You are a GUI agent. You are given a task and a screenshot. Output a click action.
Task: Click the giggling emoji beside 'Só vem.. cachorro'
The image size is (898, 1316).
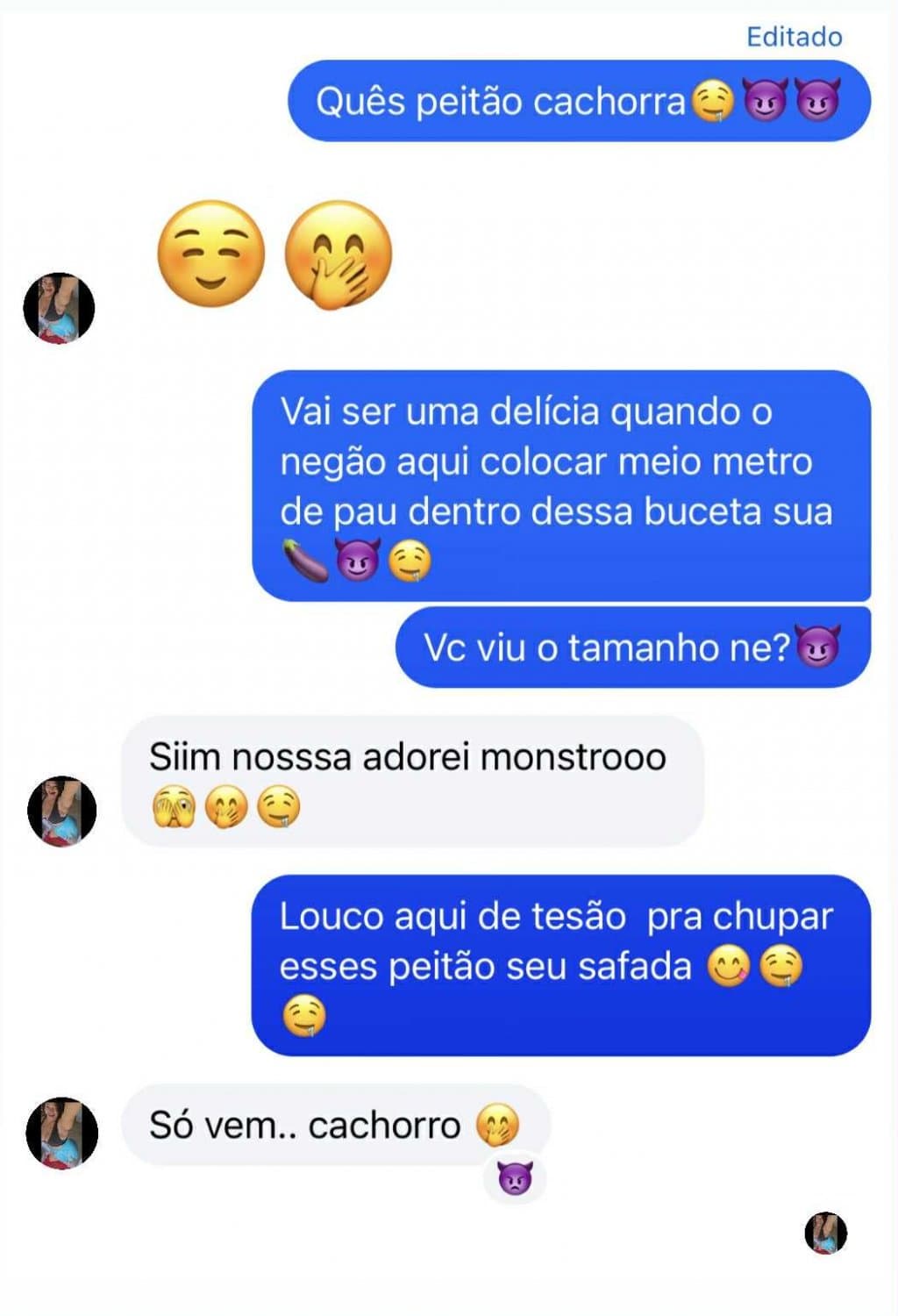tap(496, 1124)
